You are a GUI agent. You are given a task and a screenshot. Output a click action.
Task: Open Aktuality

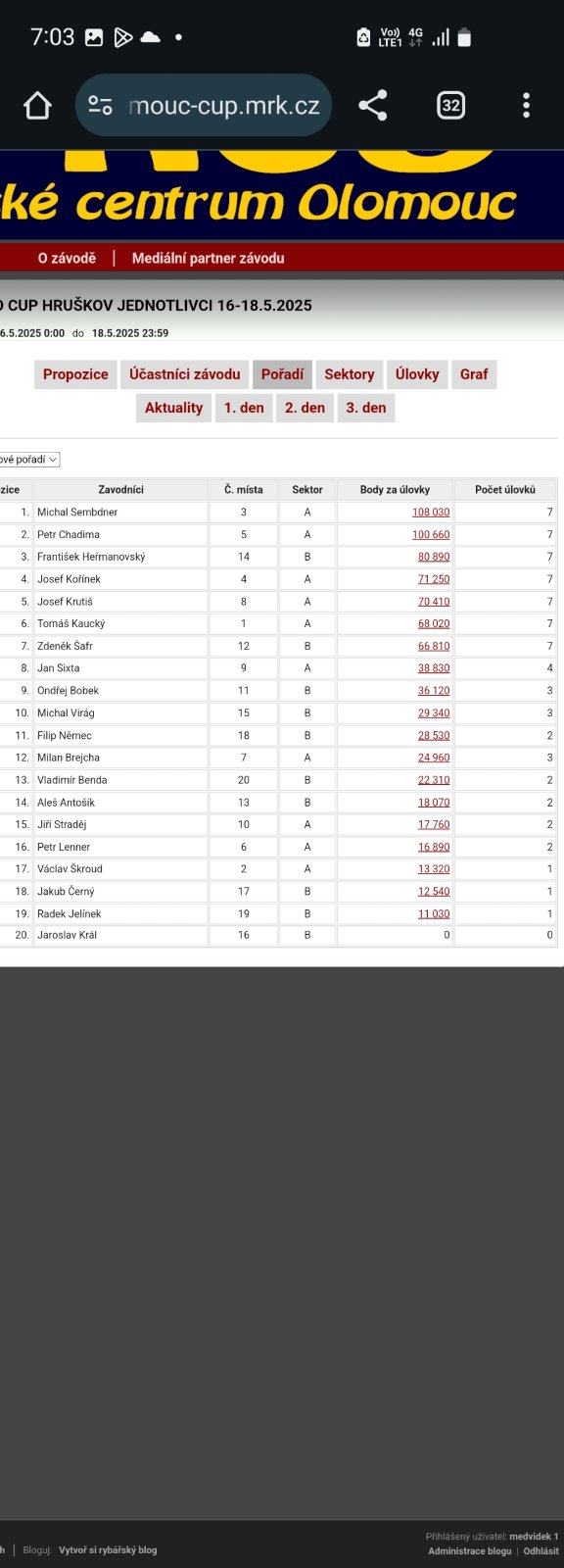(x=173, y=408)
